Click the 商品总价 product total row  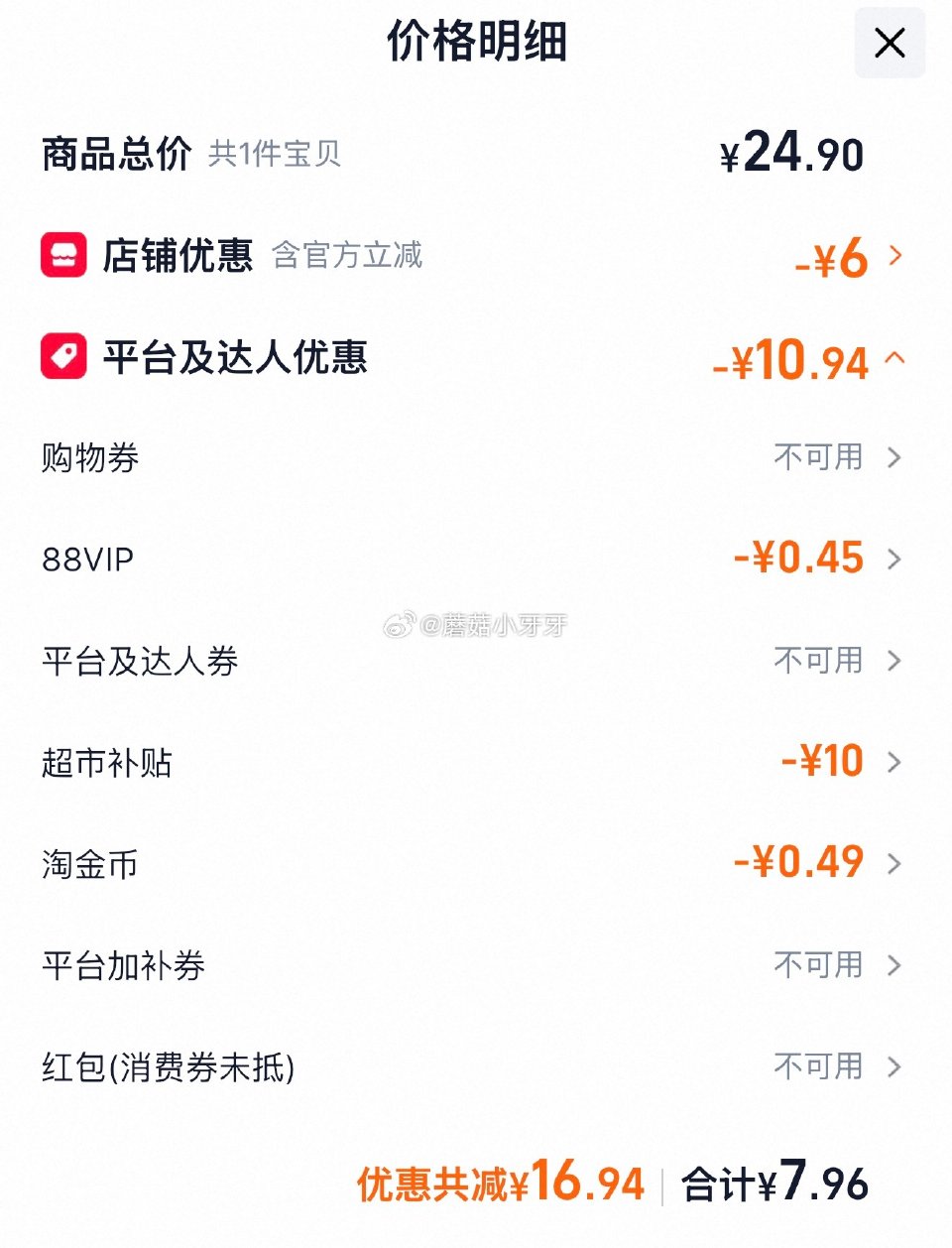115,152
